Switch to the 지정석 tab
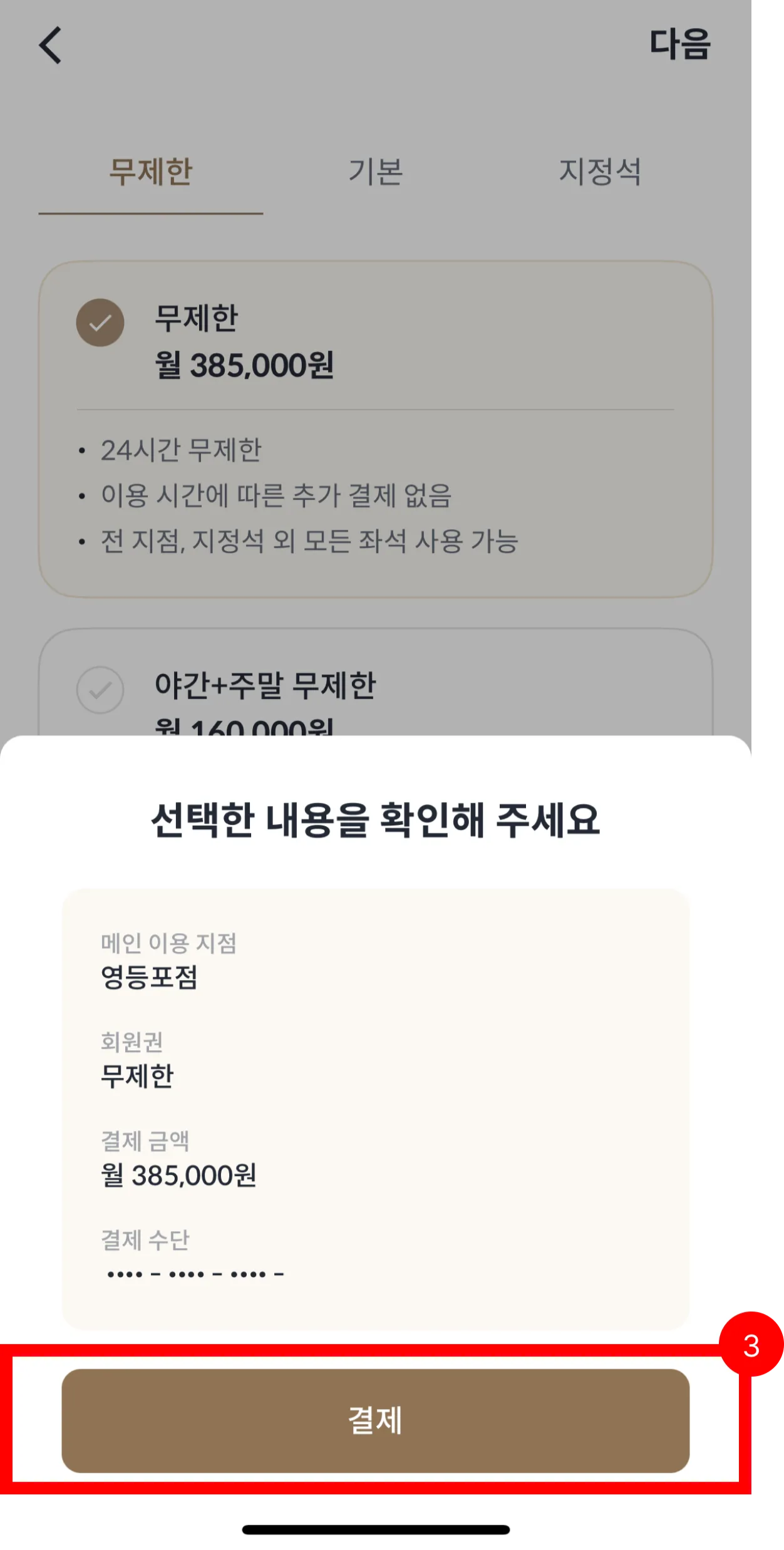The image size is (784, 1550). pos(600,172)
